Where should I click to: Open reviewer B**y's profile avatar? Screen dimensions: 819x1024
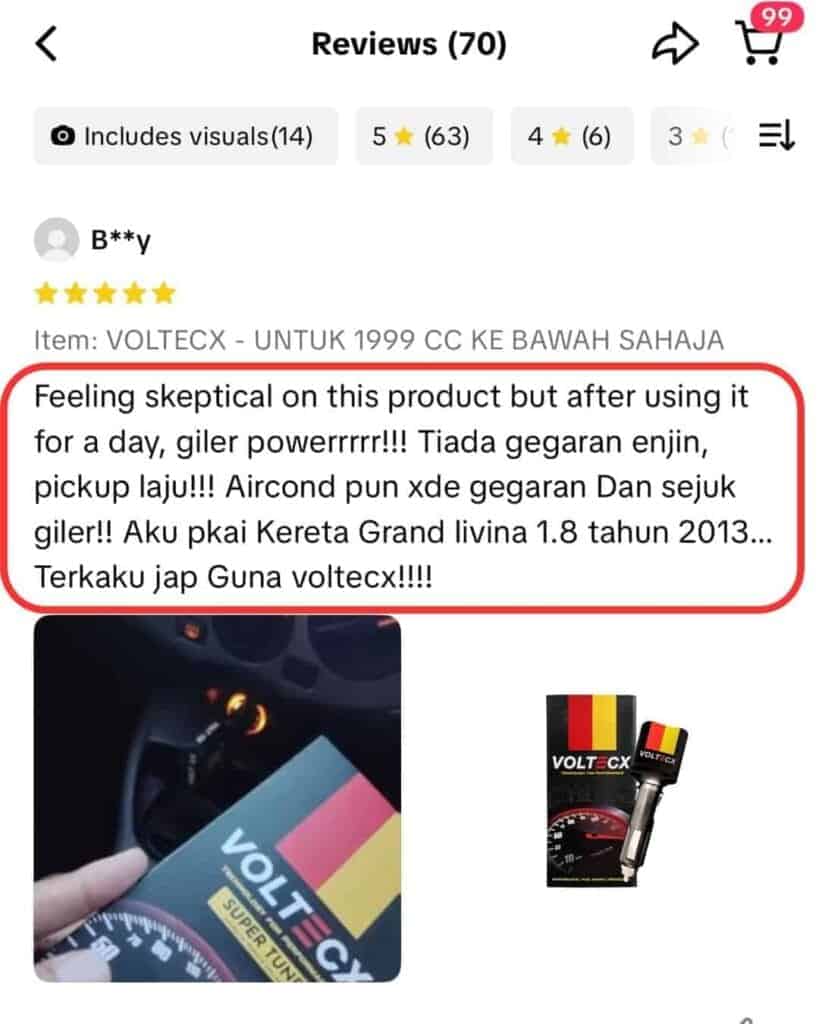click(56, 240)
